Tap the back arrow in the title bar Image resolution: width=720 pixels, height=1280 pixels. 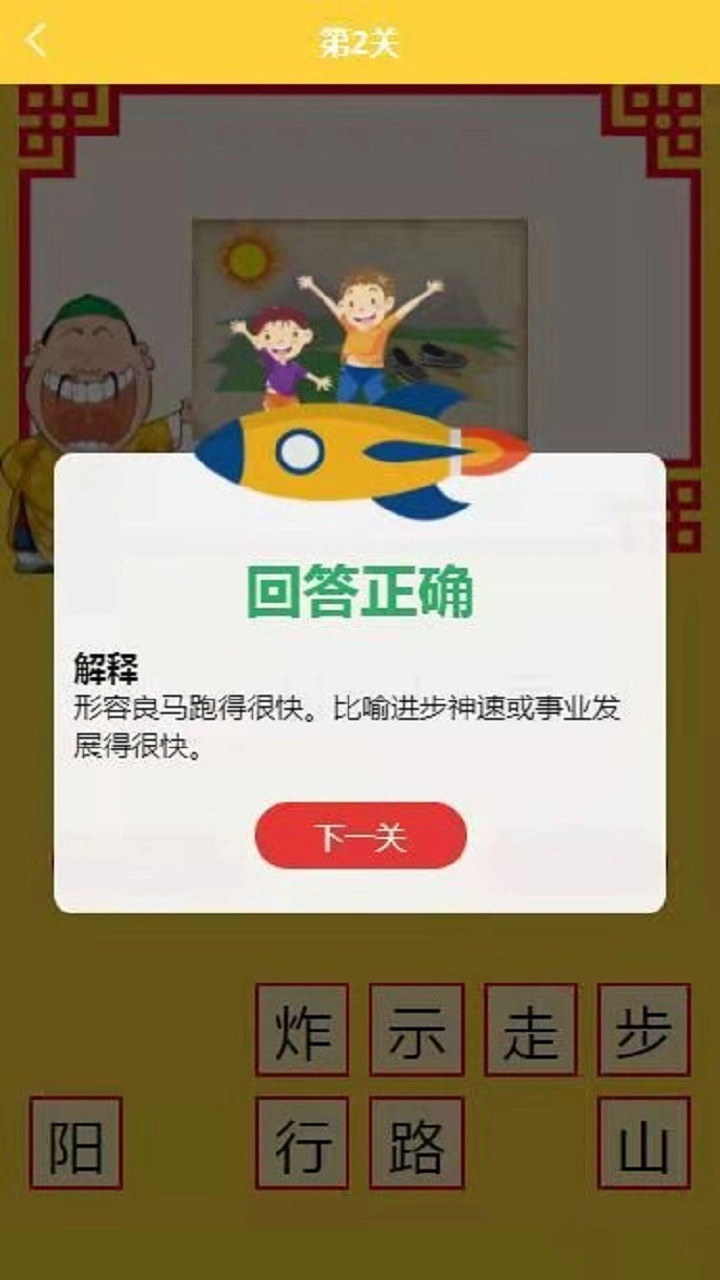coord(35,42)
